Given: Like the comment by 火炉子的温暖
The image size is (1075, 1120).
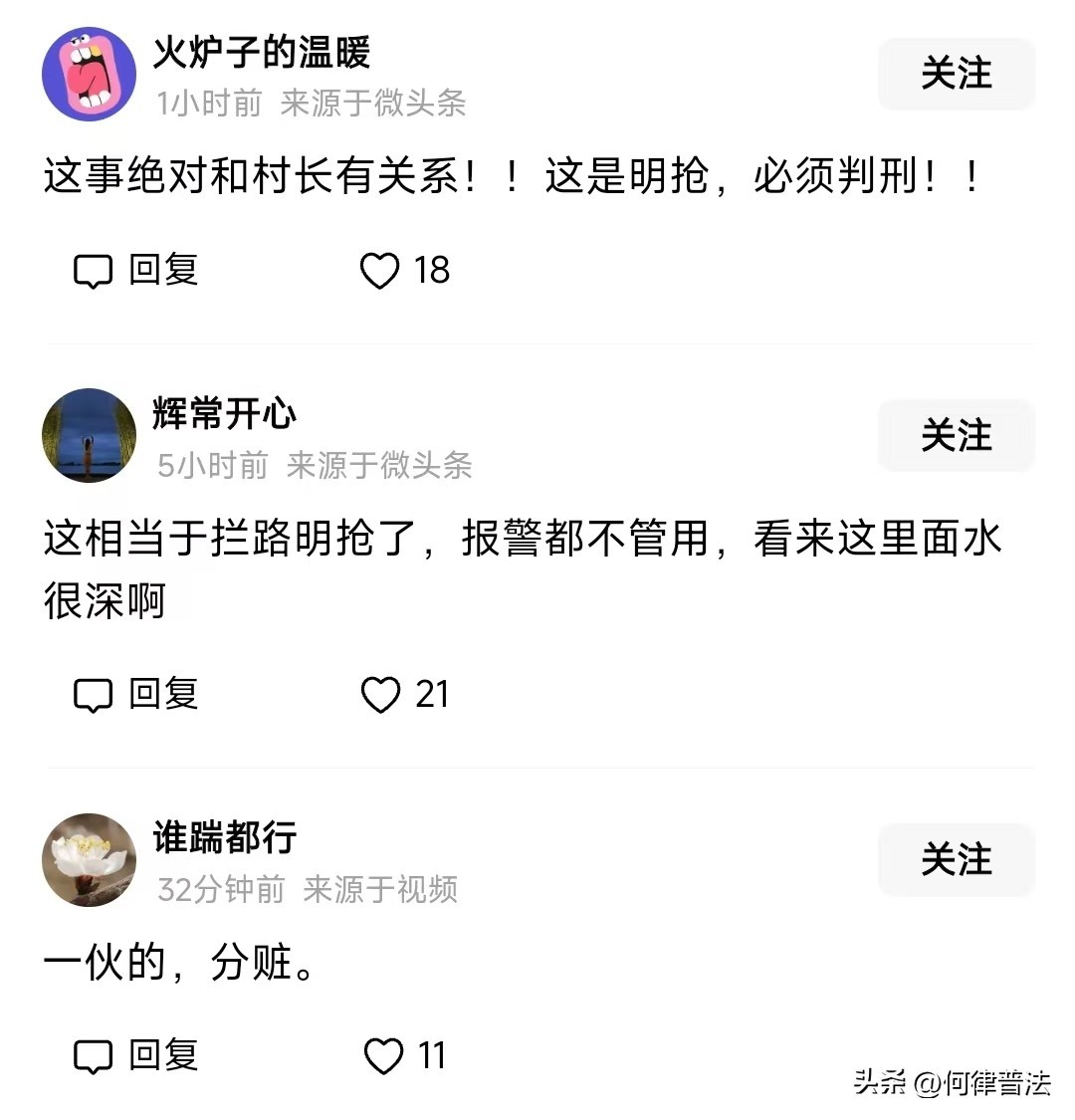Looking at the screenshot, I should pyautogui.click(x=379, y=270).
